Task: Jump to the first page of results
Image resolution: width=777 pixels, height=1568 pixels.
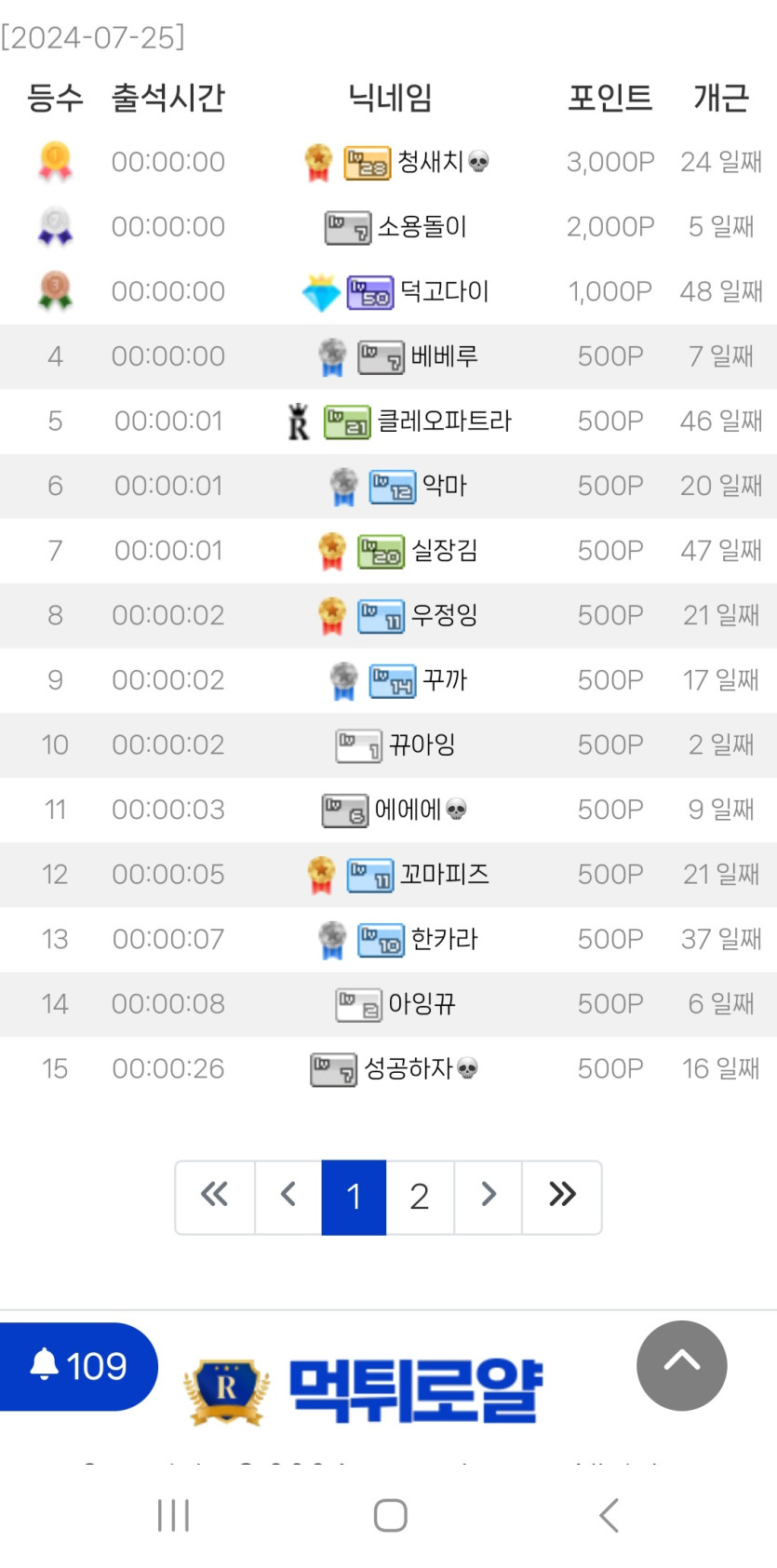Action: (x=215, y=1197)
